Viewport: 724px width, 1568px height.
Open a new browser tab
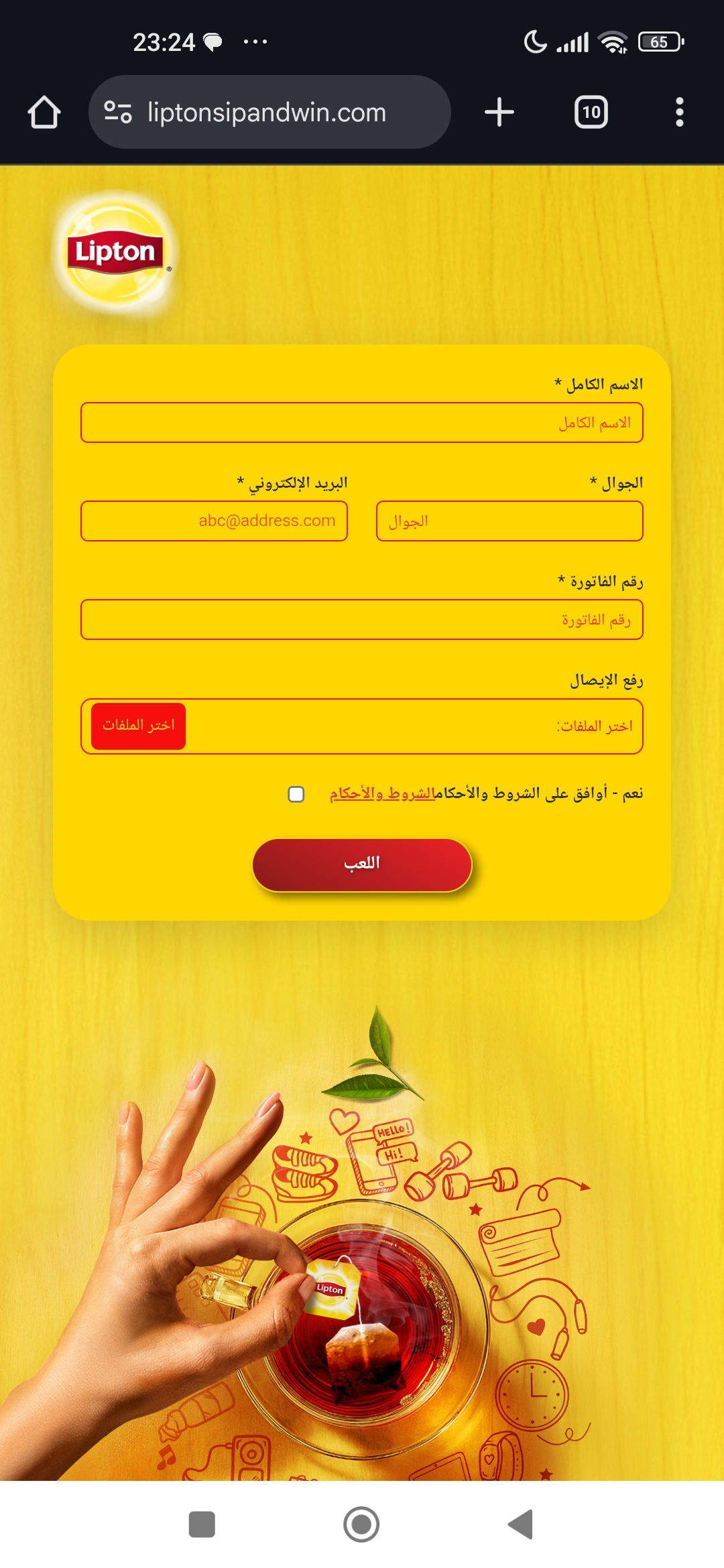coord(499,112)
